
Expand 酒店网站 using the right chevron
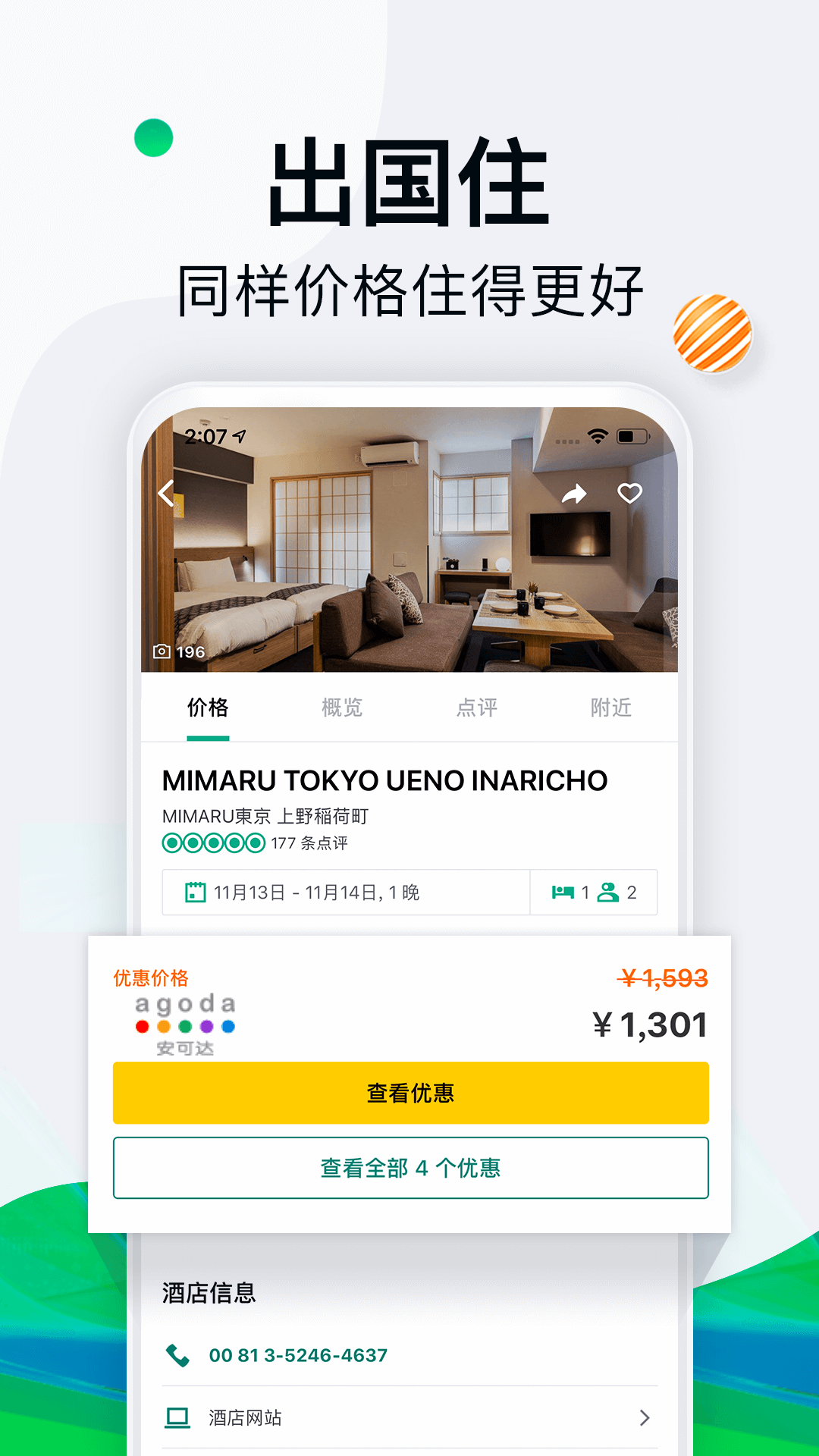644,1417
